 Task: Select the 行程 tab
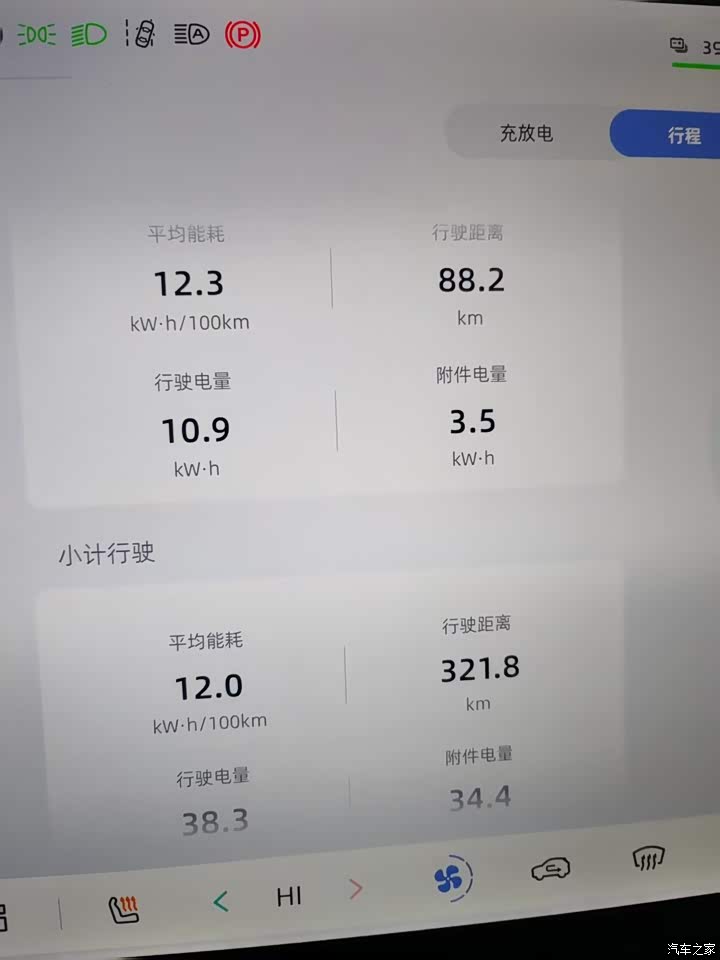683,135
